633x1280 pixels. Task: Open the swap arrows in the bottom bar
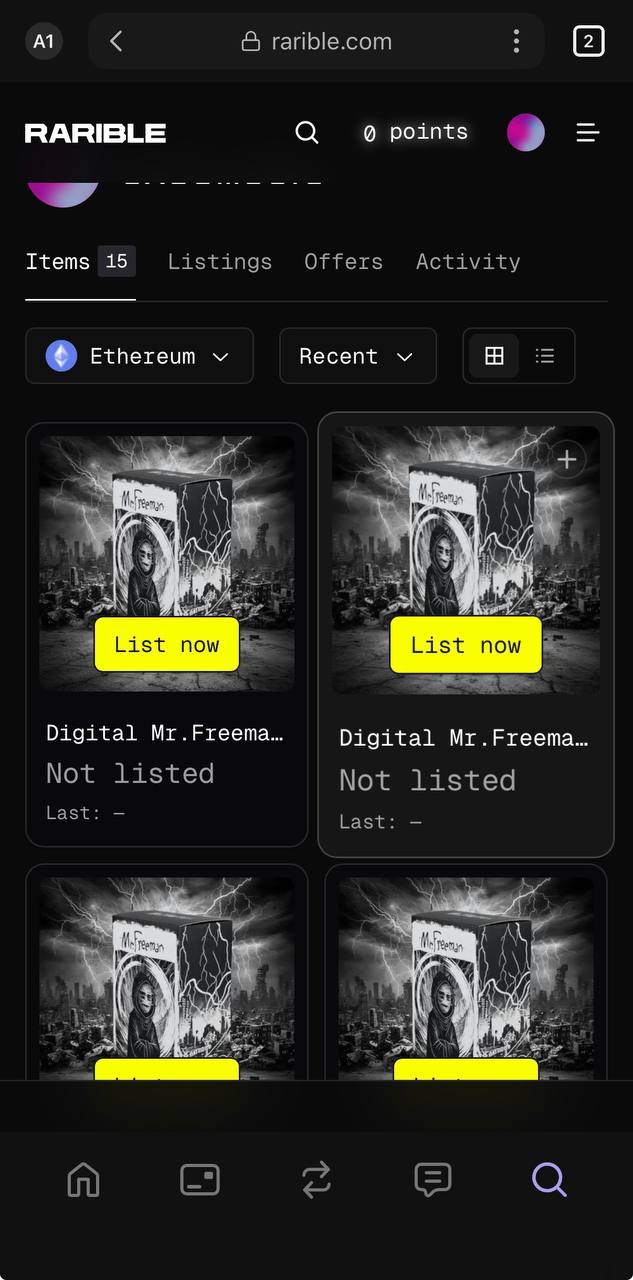point(316,1180)
